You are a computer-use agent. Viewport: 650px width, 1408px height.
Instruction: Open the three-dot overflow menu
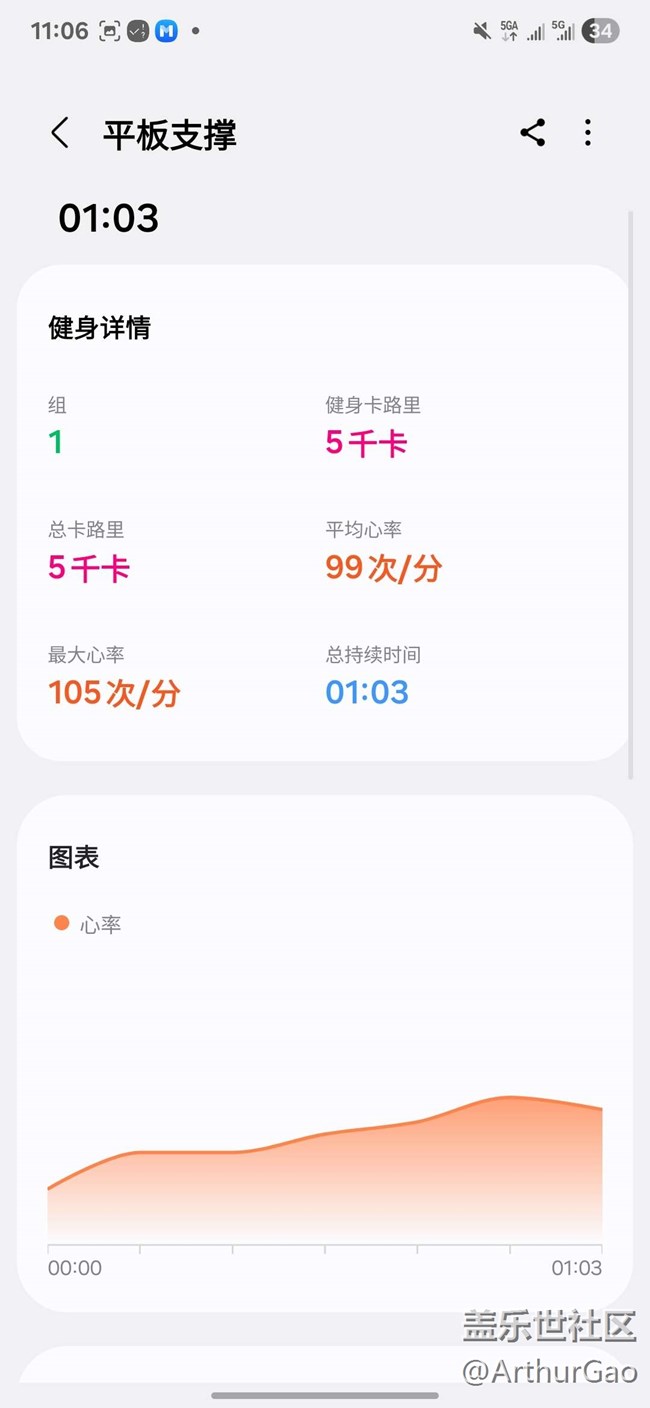[x=588, y=133]
